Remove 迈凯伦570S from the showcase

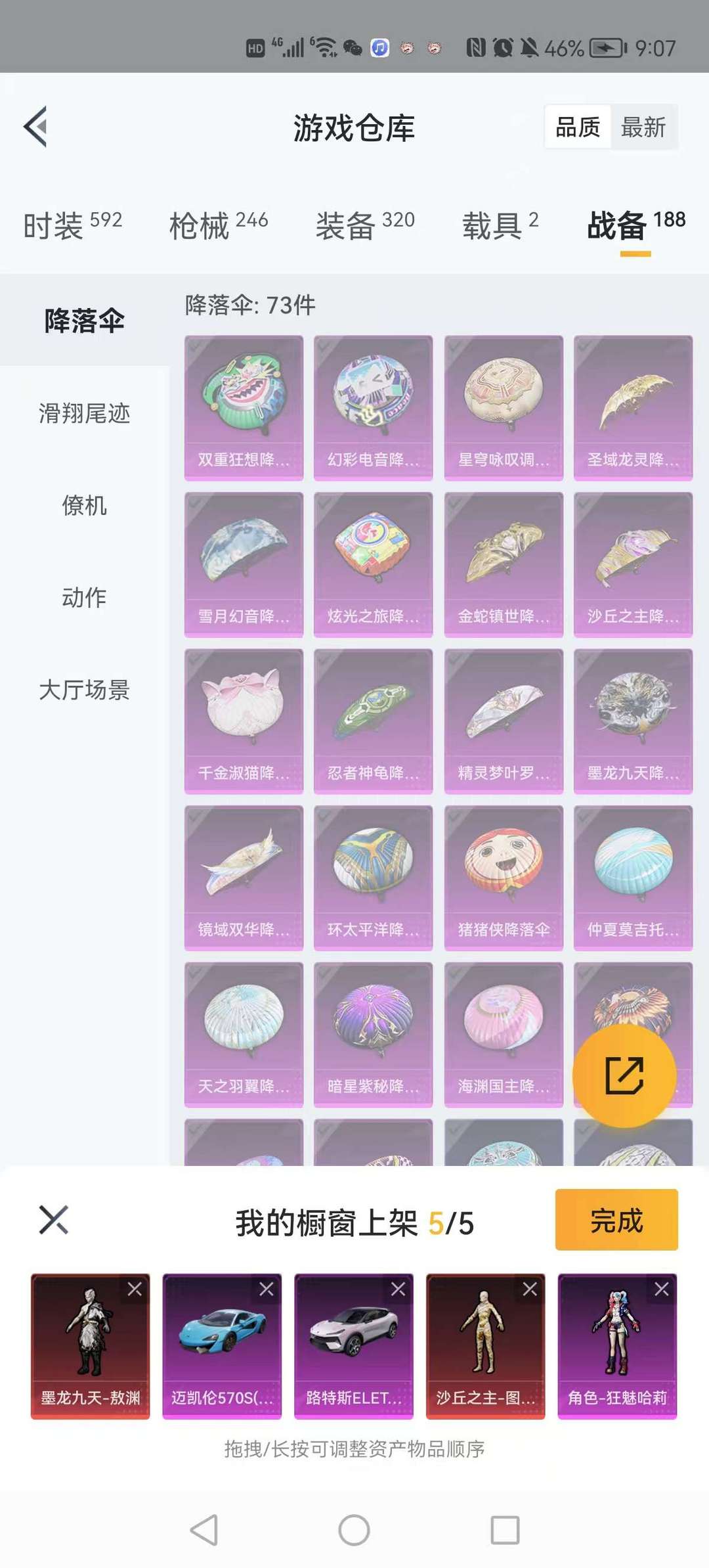pos(267,1289)
